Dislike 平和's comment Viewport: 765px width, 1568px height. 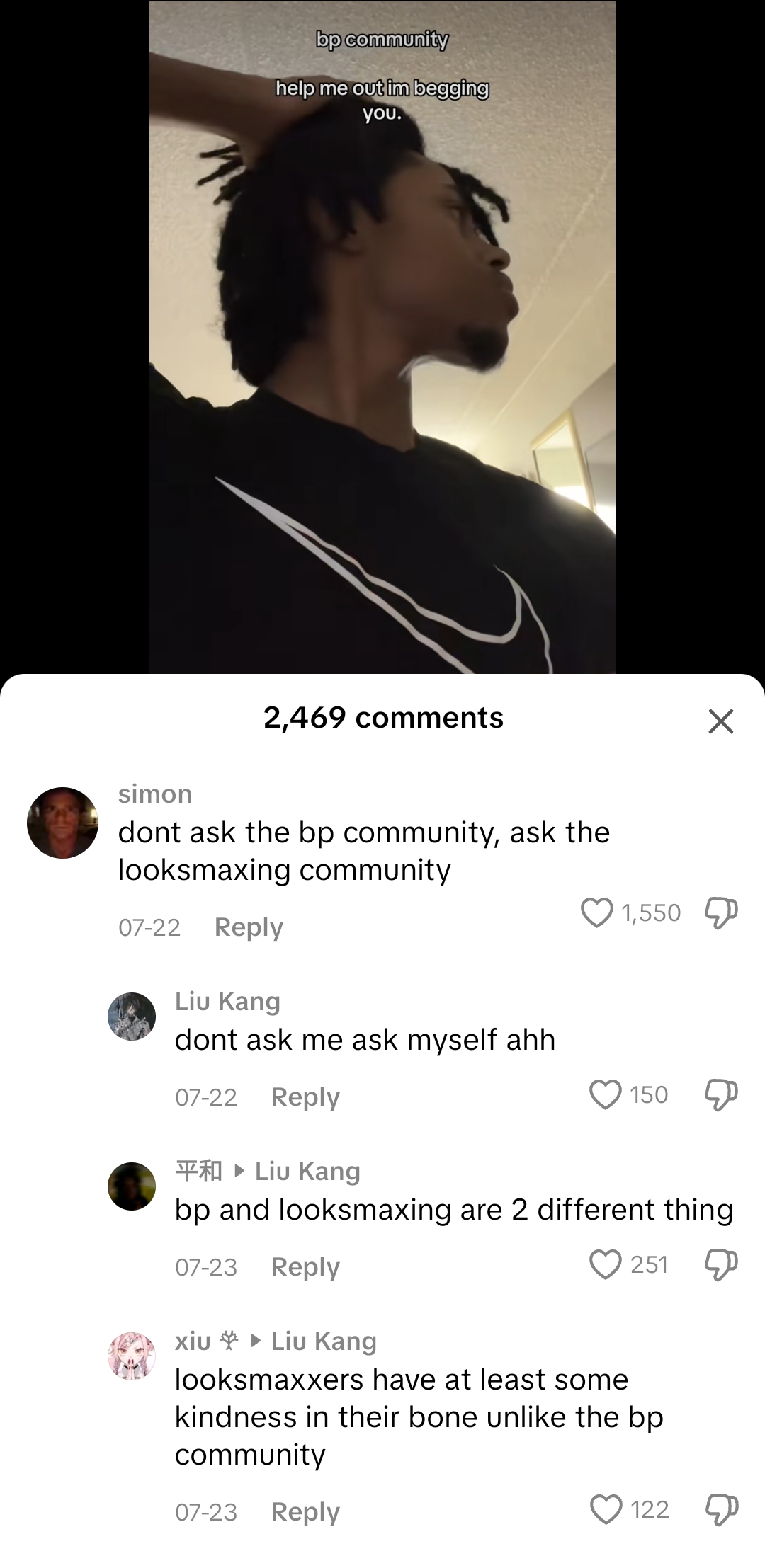tap(721, 1264)
